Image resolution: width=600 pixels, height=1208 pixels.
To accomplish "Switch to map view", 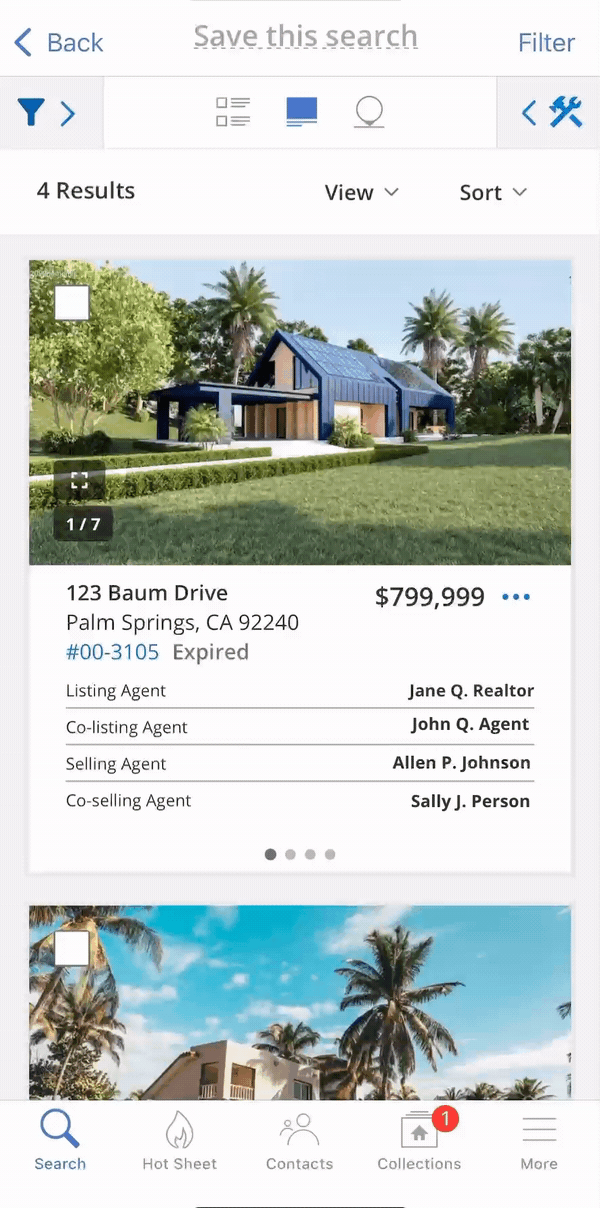I will click(x=369, y=112).
